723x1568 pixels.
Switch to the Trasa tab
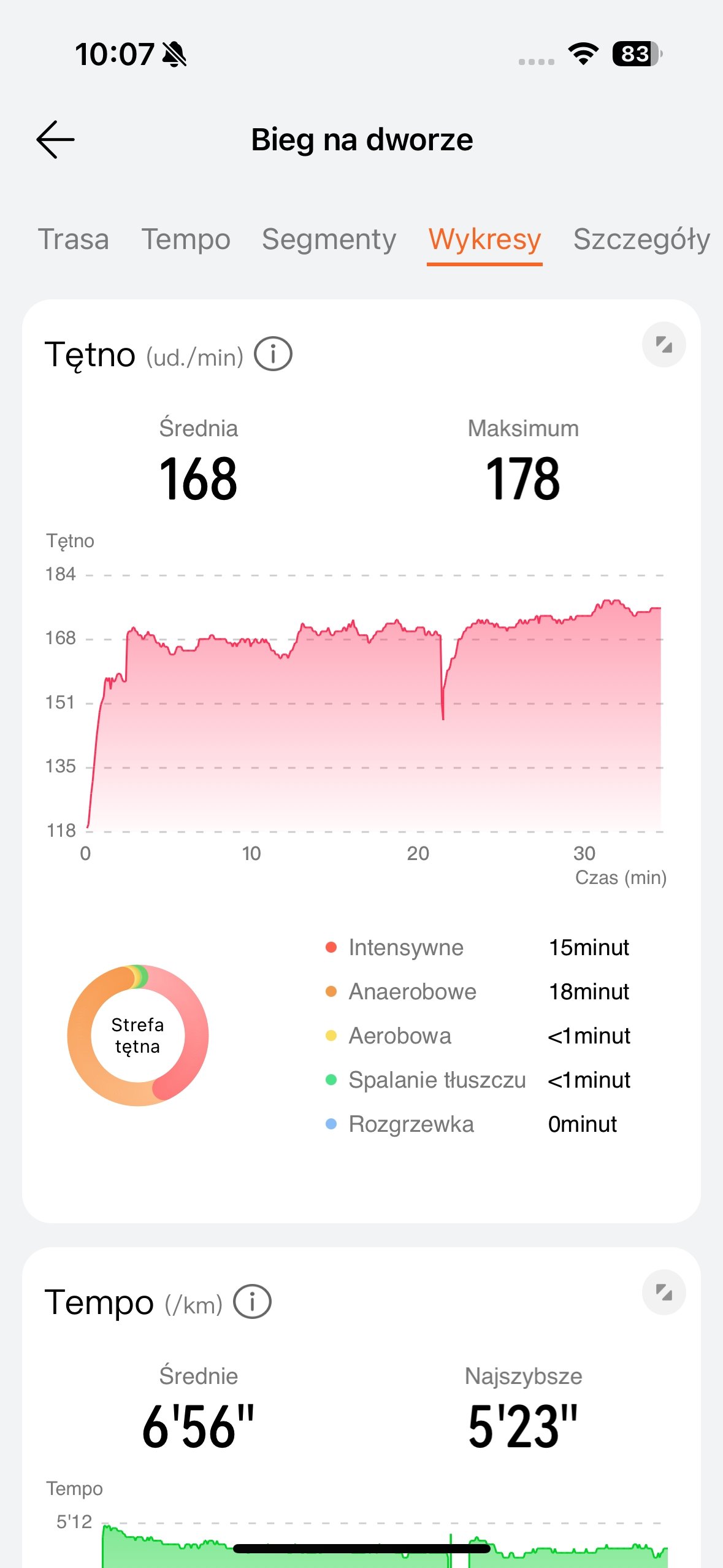[x=74, y=239]
